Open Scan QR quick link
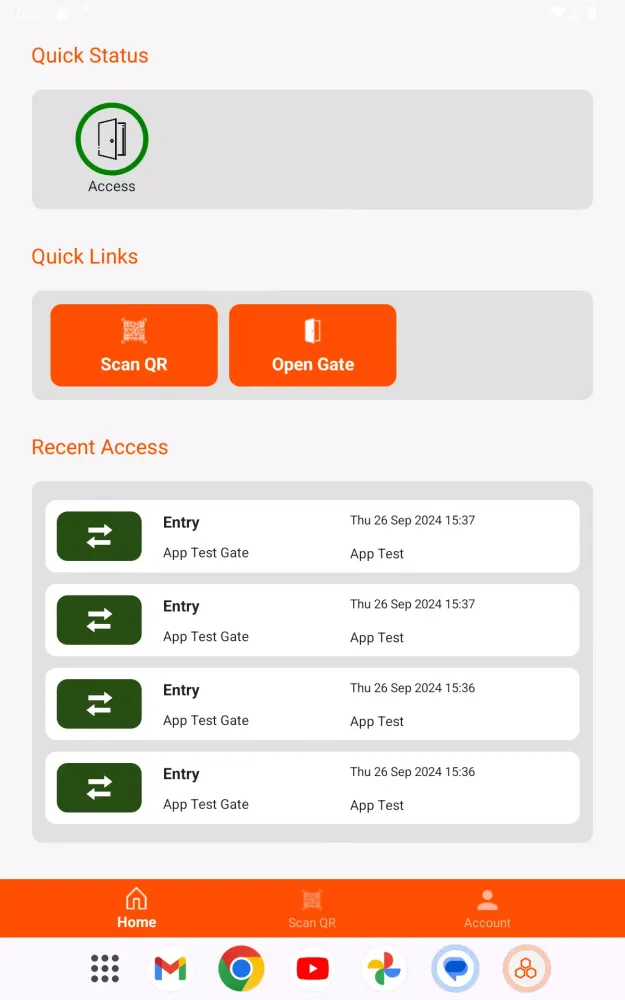Image resolution: width=625 pixels, height=1000 pixels. (x=134, y=345)
